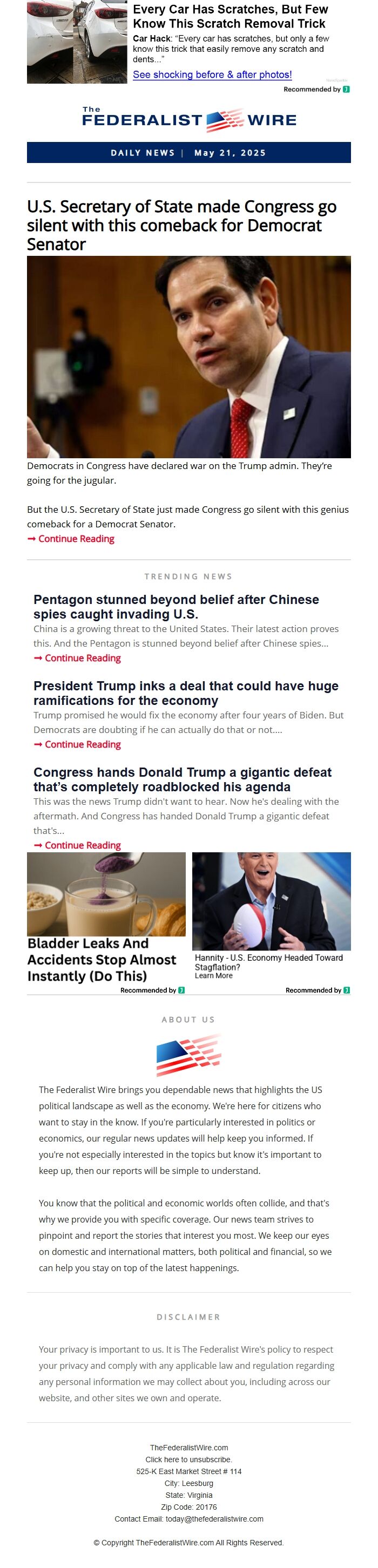Tap 'Click here to unsubscribe'
This screenshot has height=1568, width=378.
tap(188, 1459)
